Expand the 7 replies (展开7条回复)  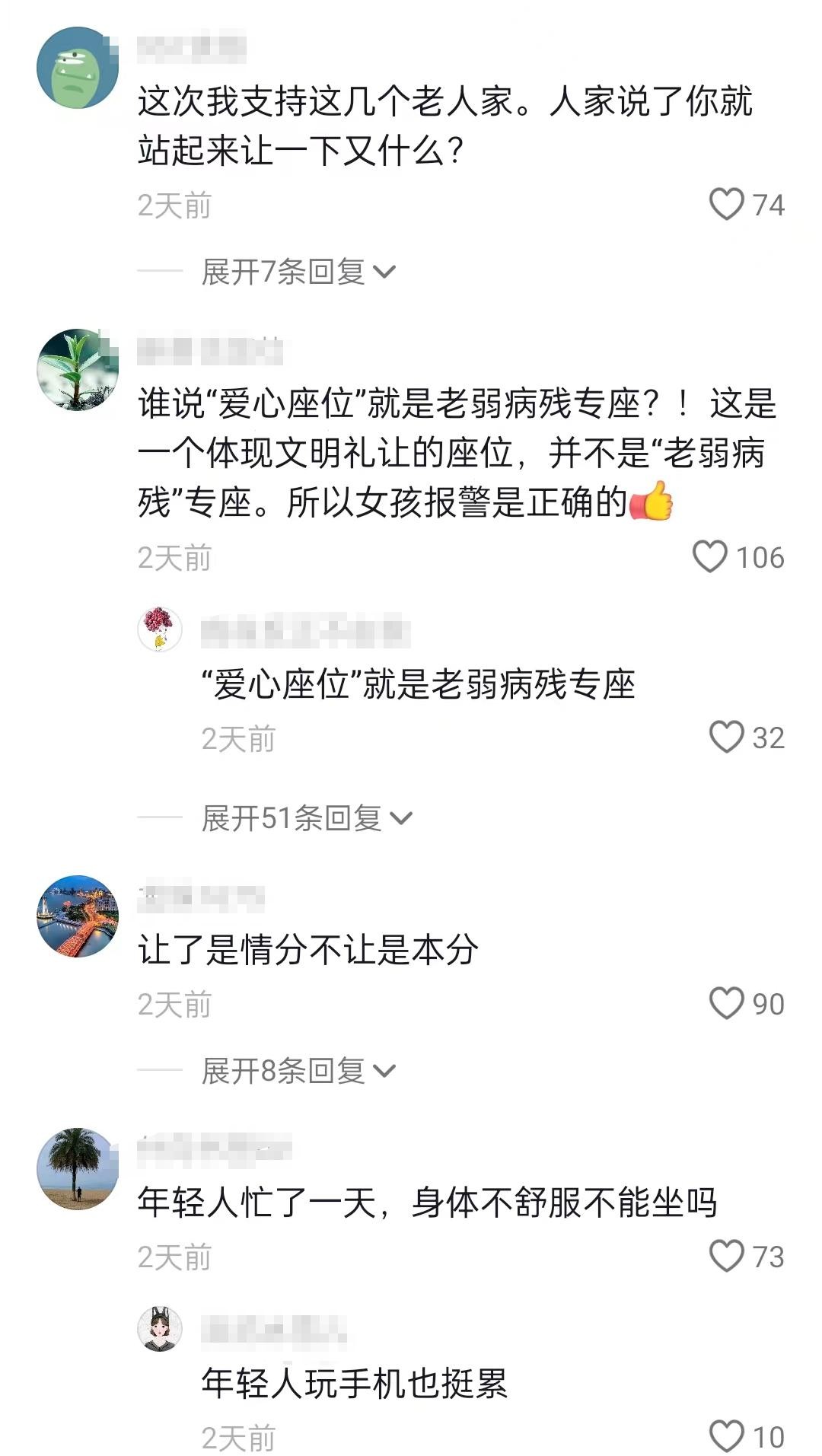click(x=298, y=272)
